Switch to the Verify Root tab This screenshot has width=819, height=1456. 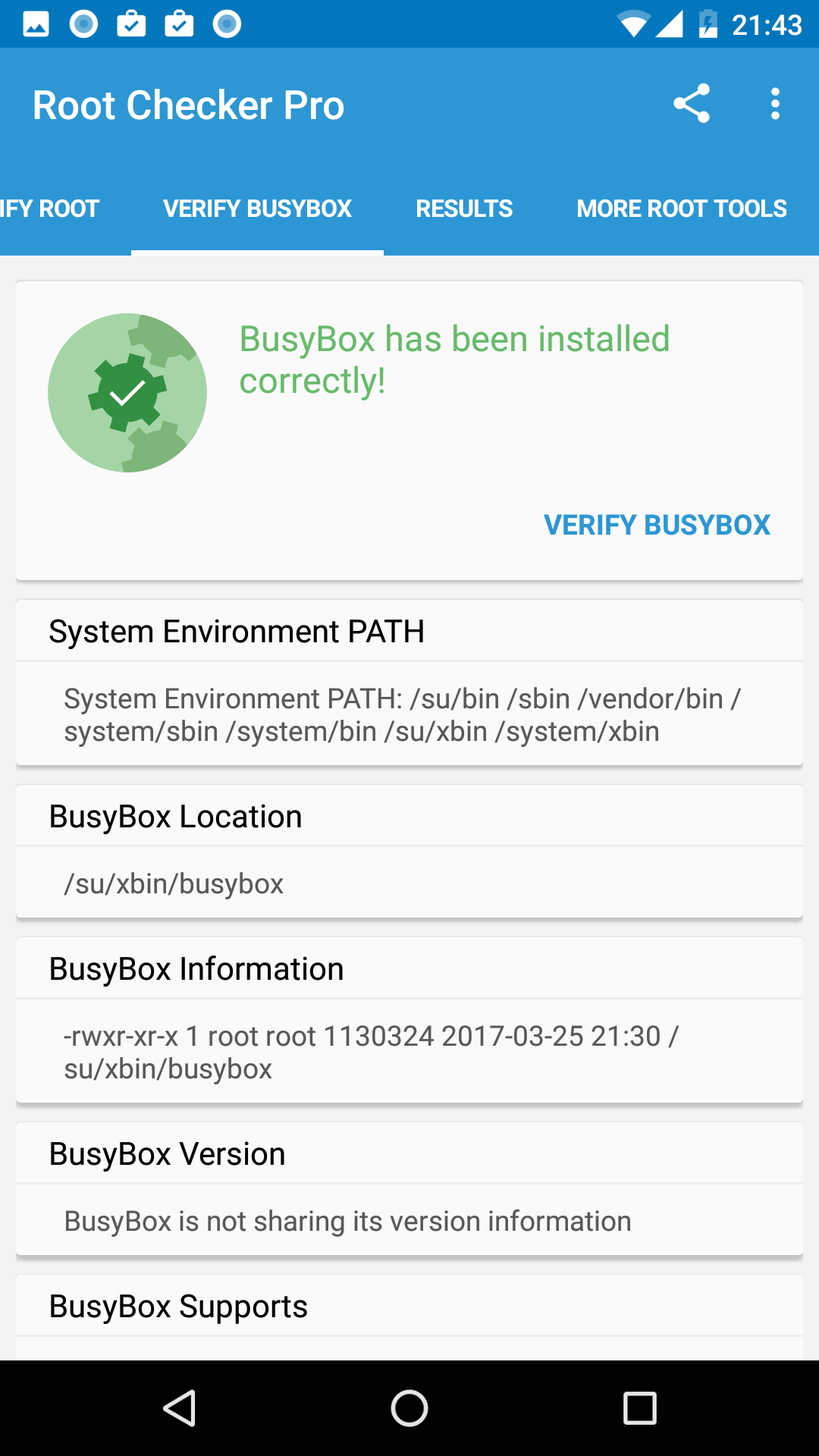point(50,209)
